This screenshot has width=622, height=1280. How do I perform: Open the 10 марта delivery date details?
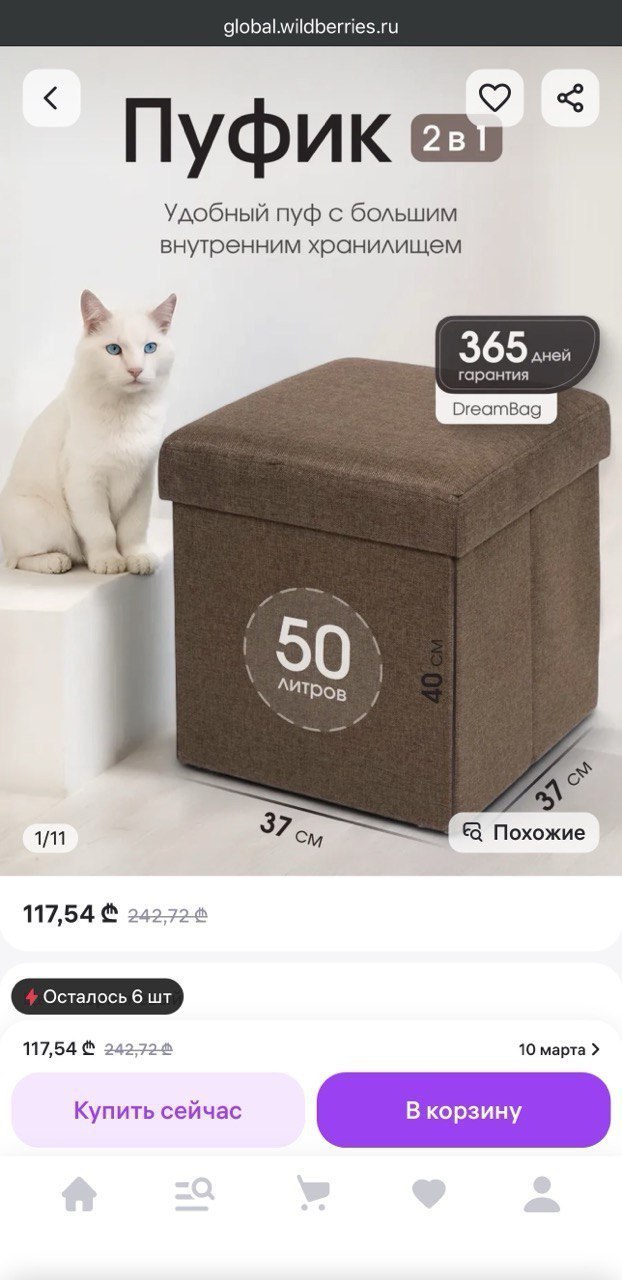(x=559, y=1049)
